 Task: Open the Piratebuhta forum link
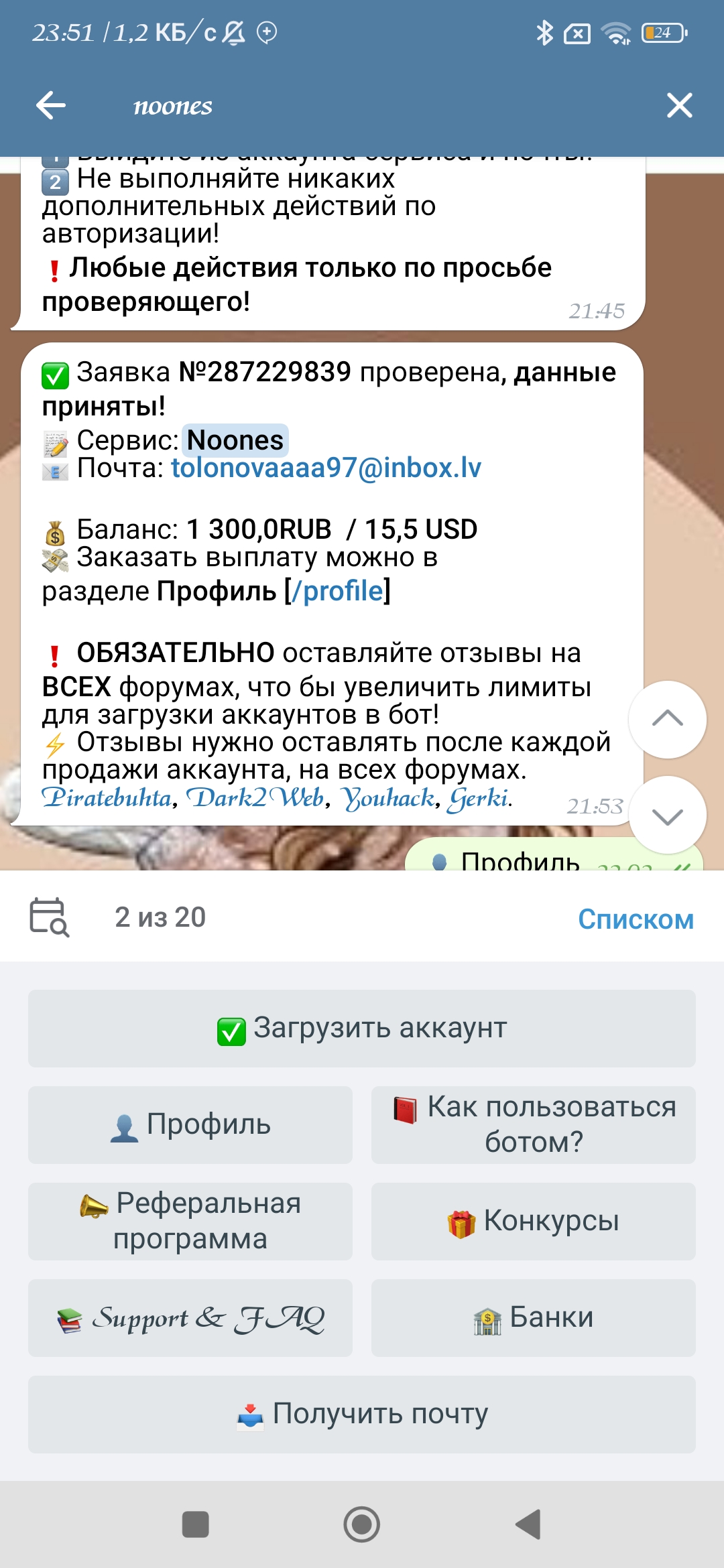107,798
